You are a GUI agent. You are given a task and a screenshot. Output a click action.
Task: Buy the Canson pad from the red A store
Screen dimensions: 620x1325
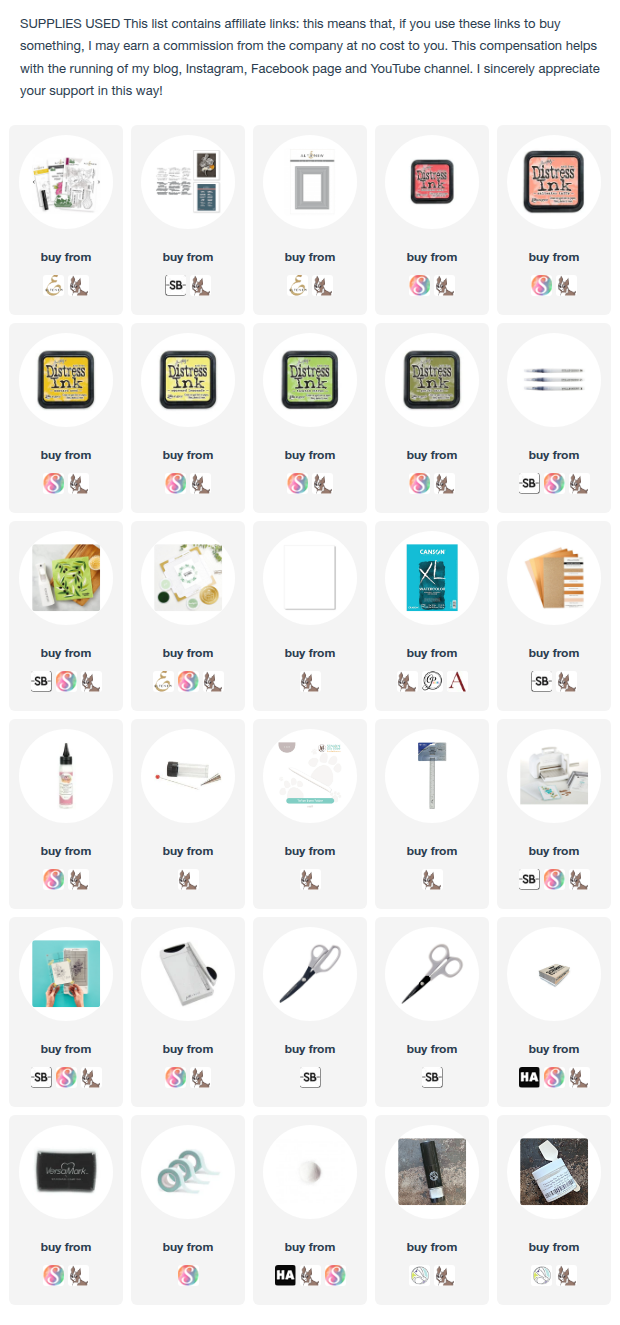pos(457,682)
